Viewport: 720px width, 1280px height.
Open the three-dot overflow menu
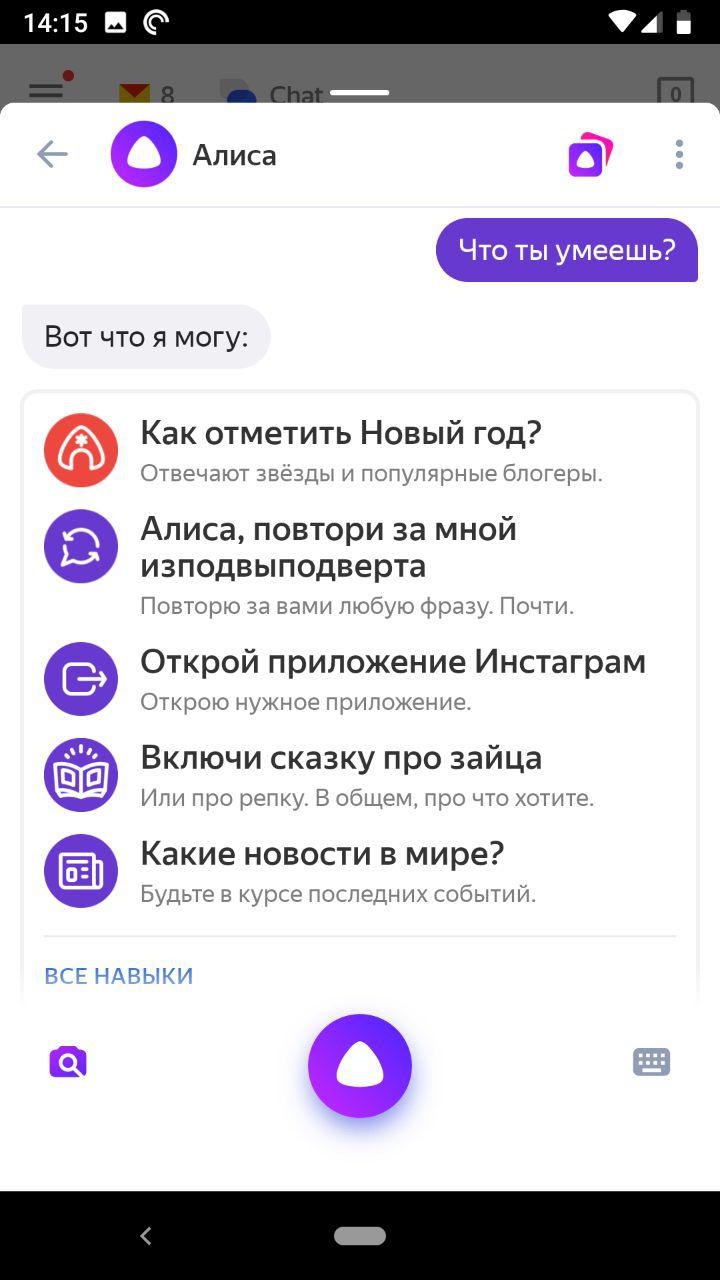(679, 154)
